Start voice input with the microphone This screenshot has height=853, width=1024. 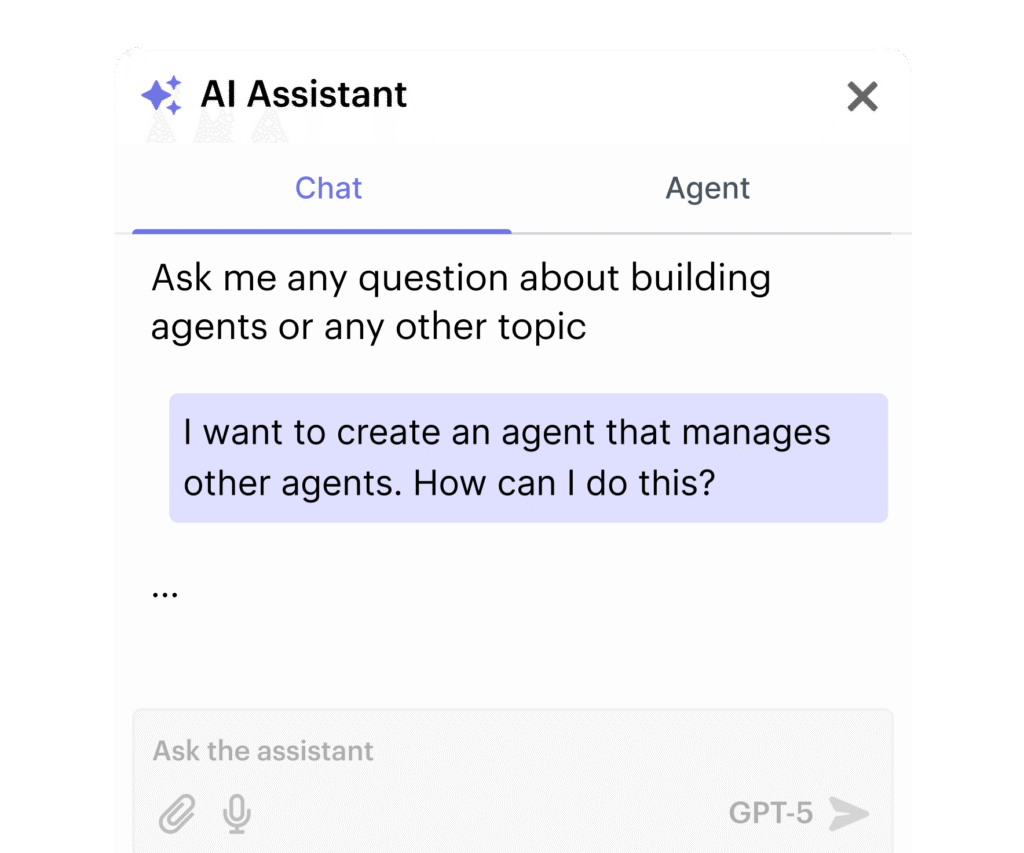point(237,814)
